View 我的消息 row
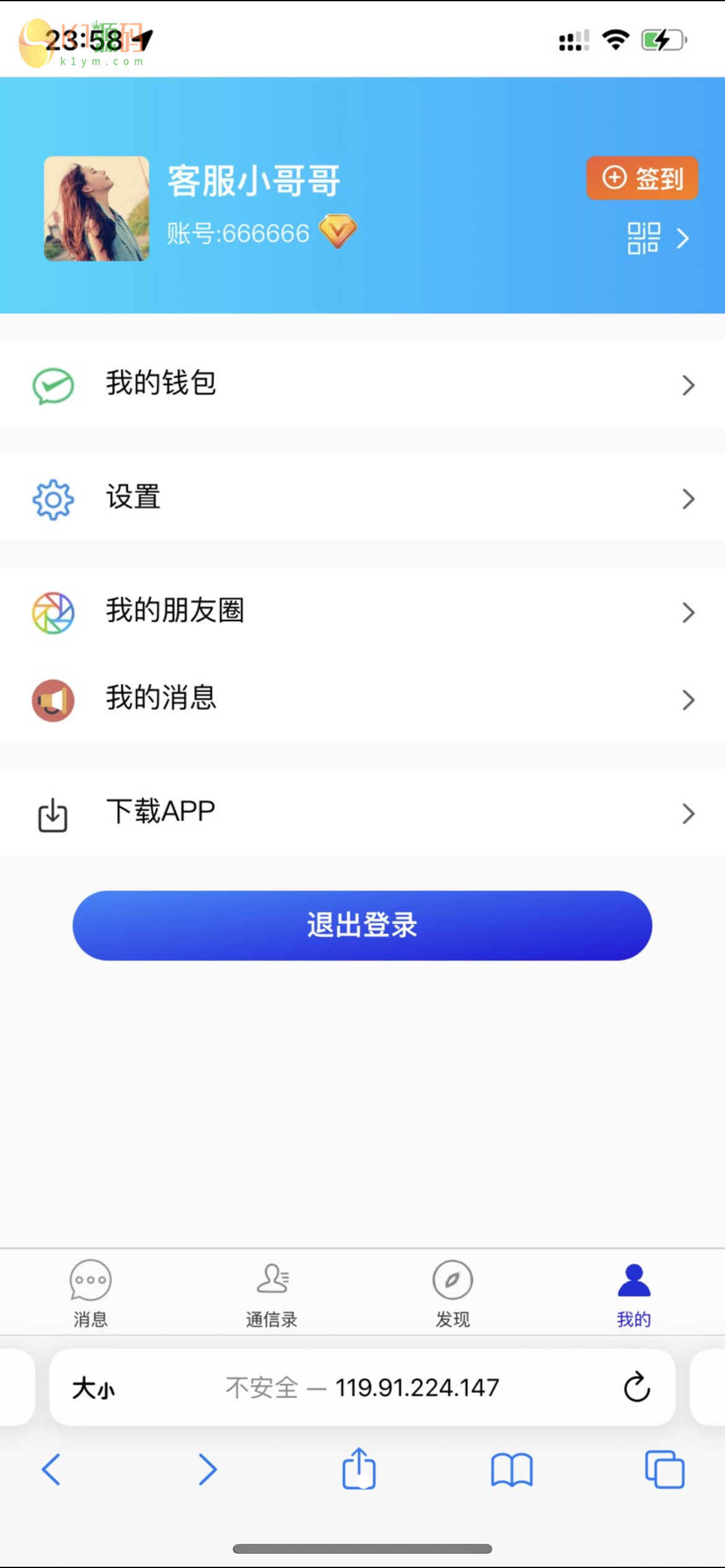 [x=362, y=699]
